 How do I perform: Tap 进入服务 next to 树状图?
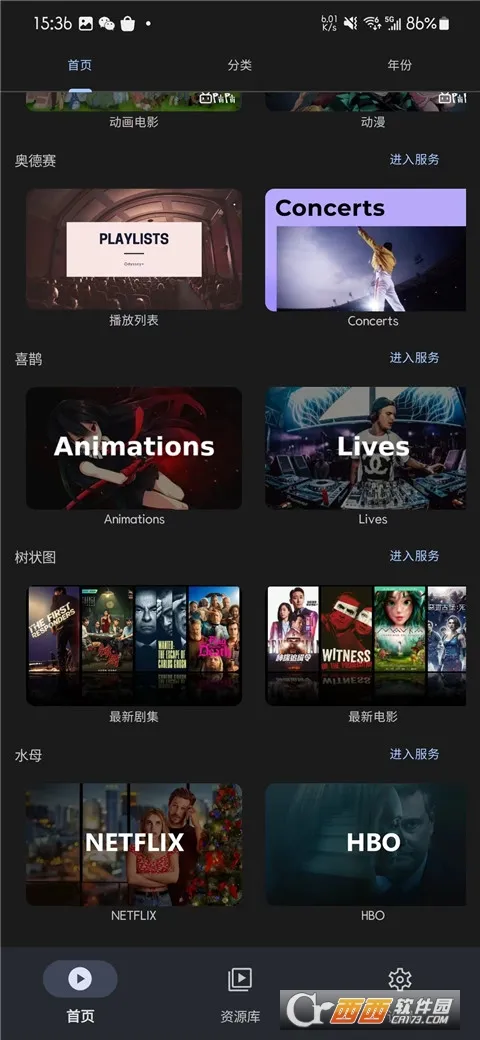[414, 556]
